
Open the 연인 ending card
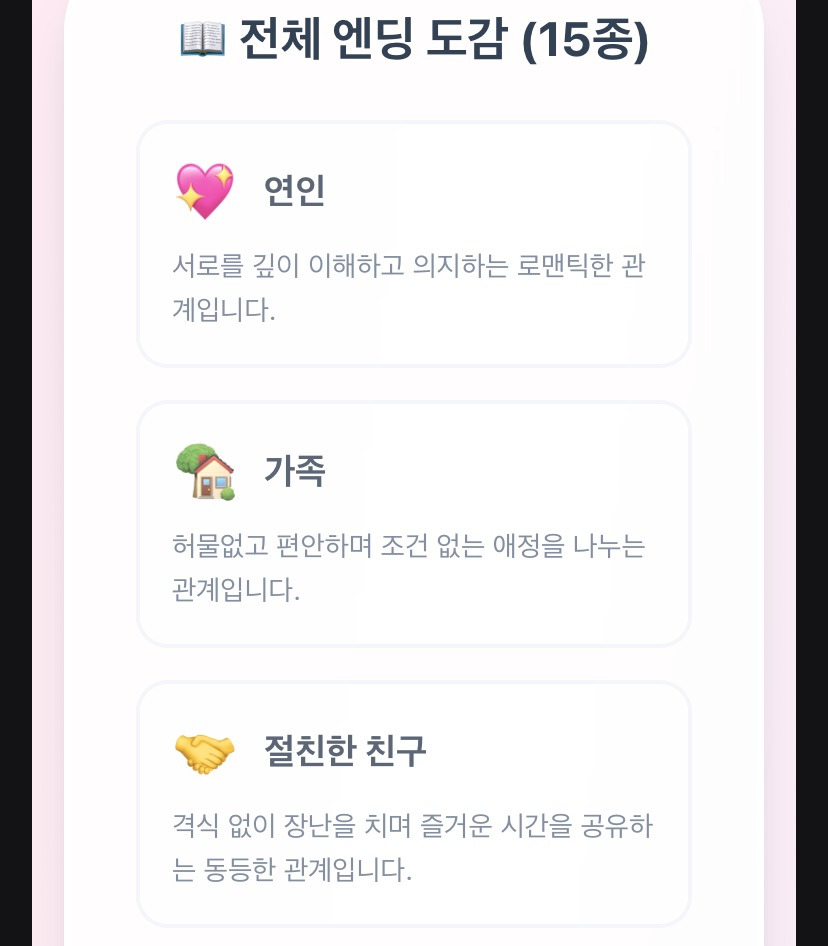coord(414,244)
